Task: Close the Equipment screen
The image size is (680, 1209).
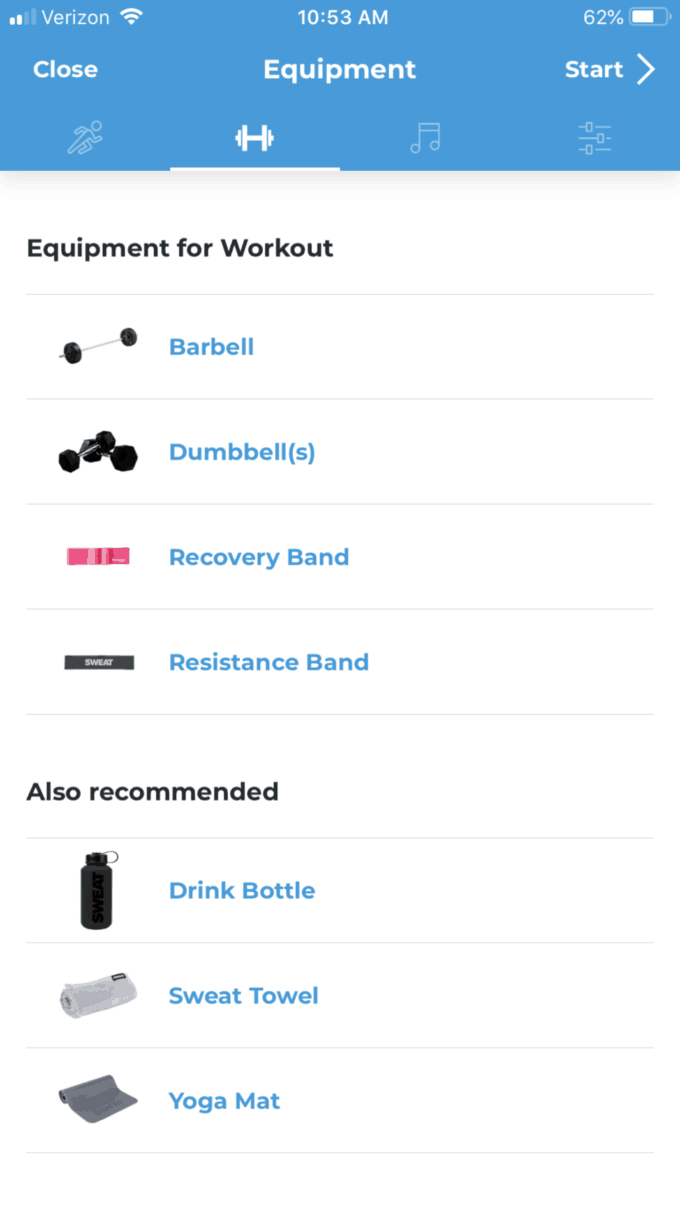Action: click(65, 69)
